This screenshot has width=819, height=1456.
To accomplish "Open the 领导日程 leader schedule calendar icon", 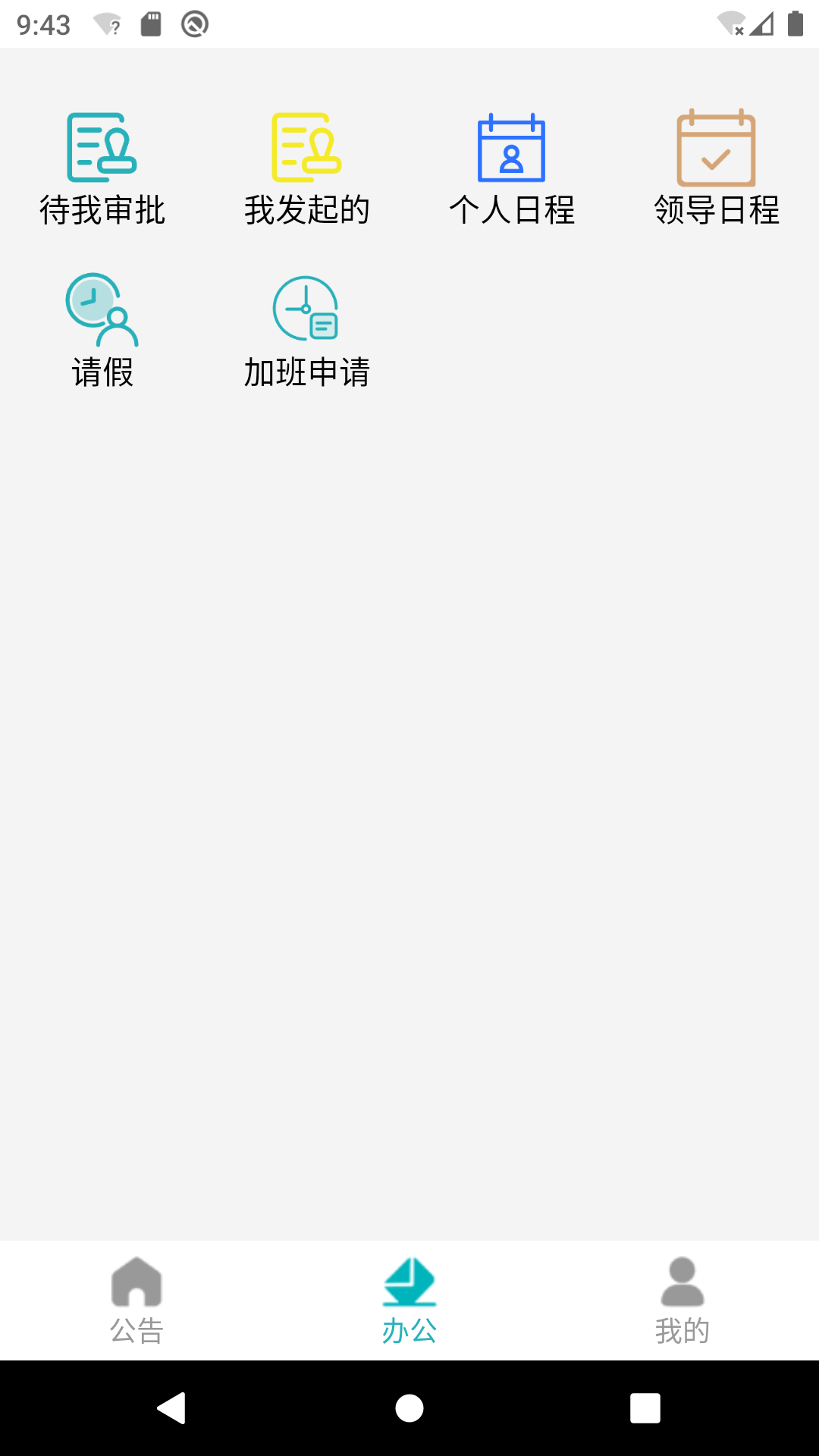I will [x=716, y=149].
